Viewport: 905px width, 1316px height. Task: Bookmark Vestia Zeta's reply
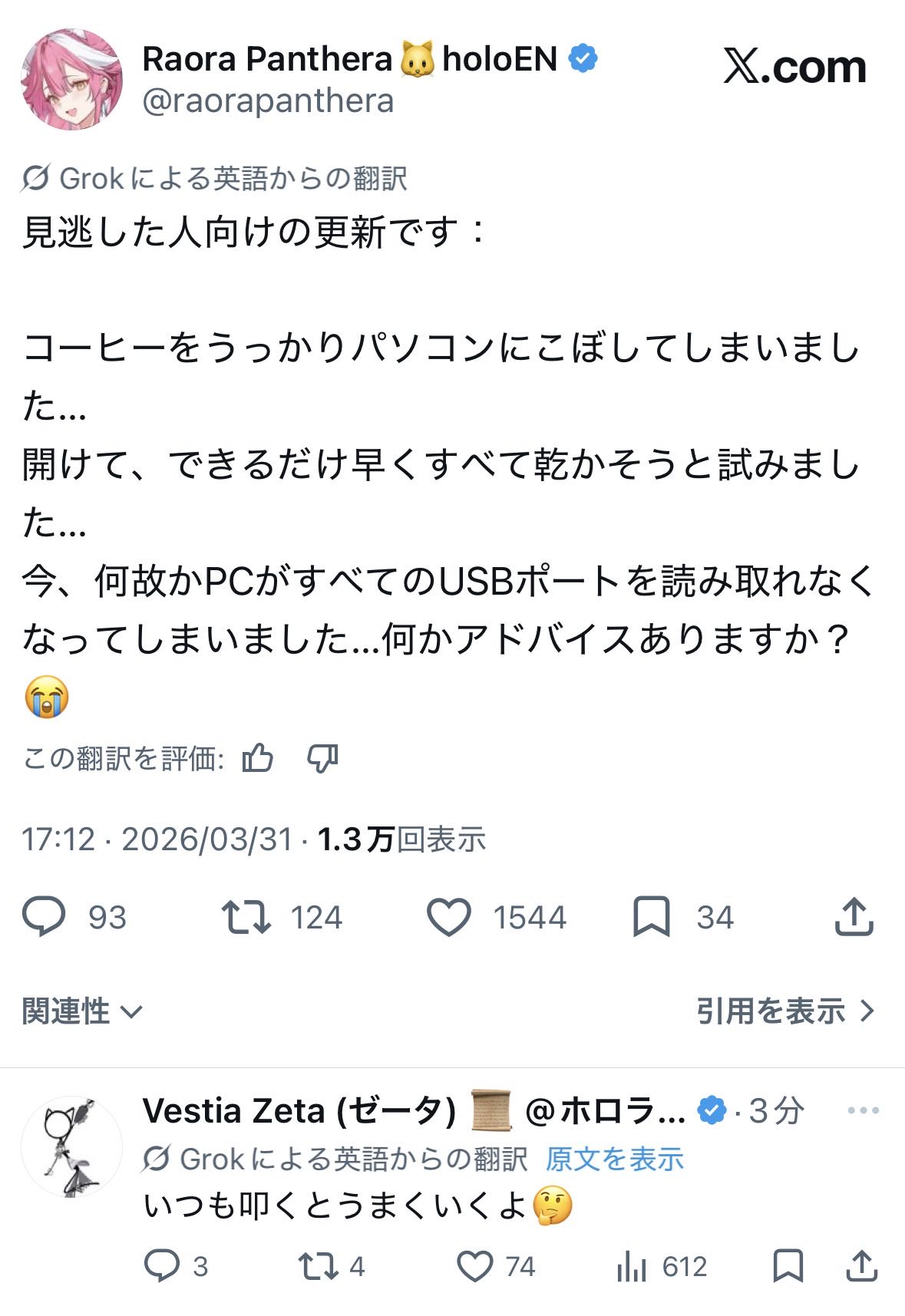(788, 1265)
